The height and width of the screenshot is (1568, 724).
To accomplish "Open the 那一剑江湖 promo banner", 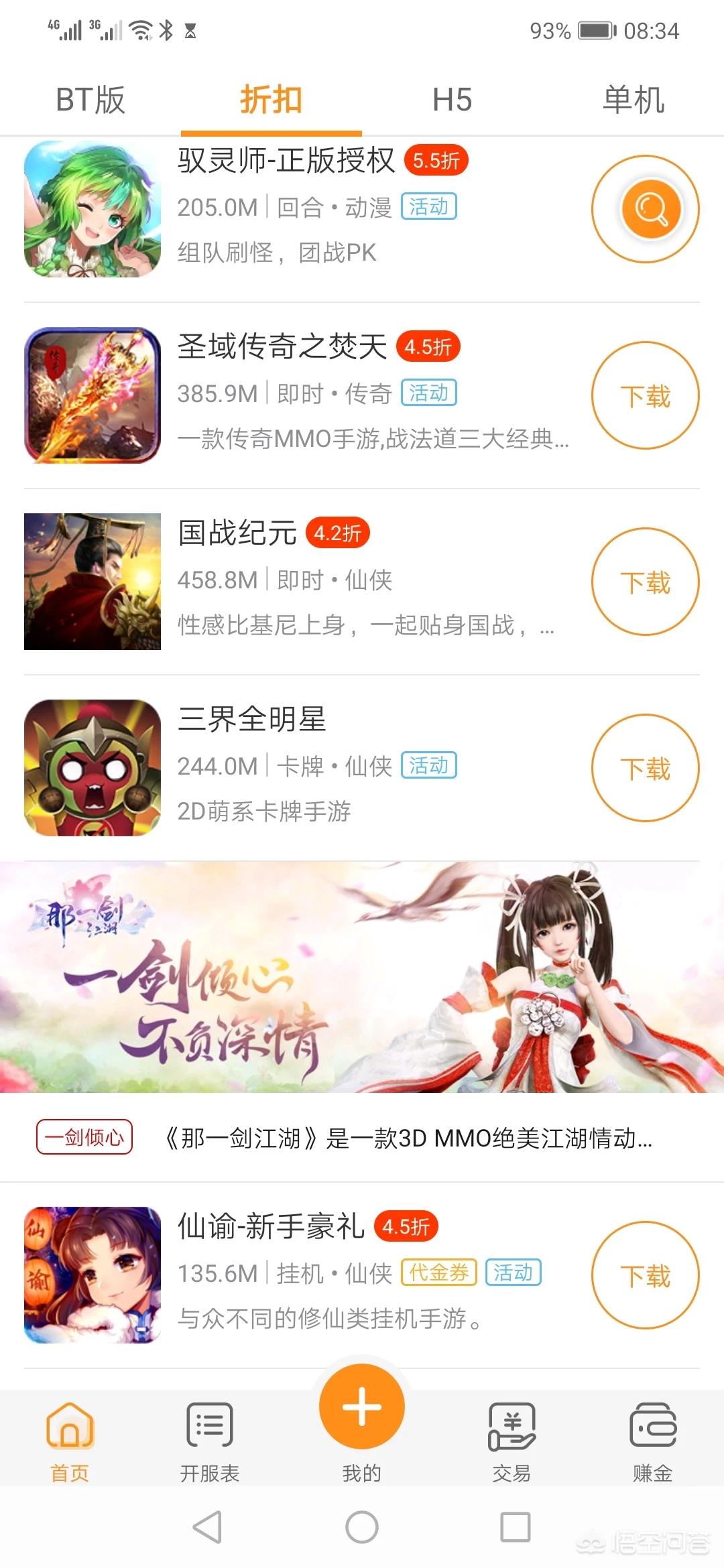I will 362,977.
